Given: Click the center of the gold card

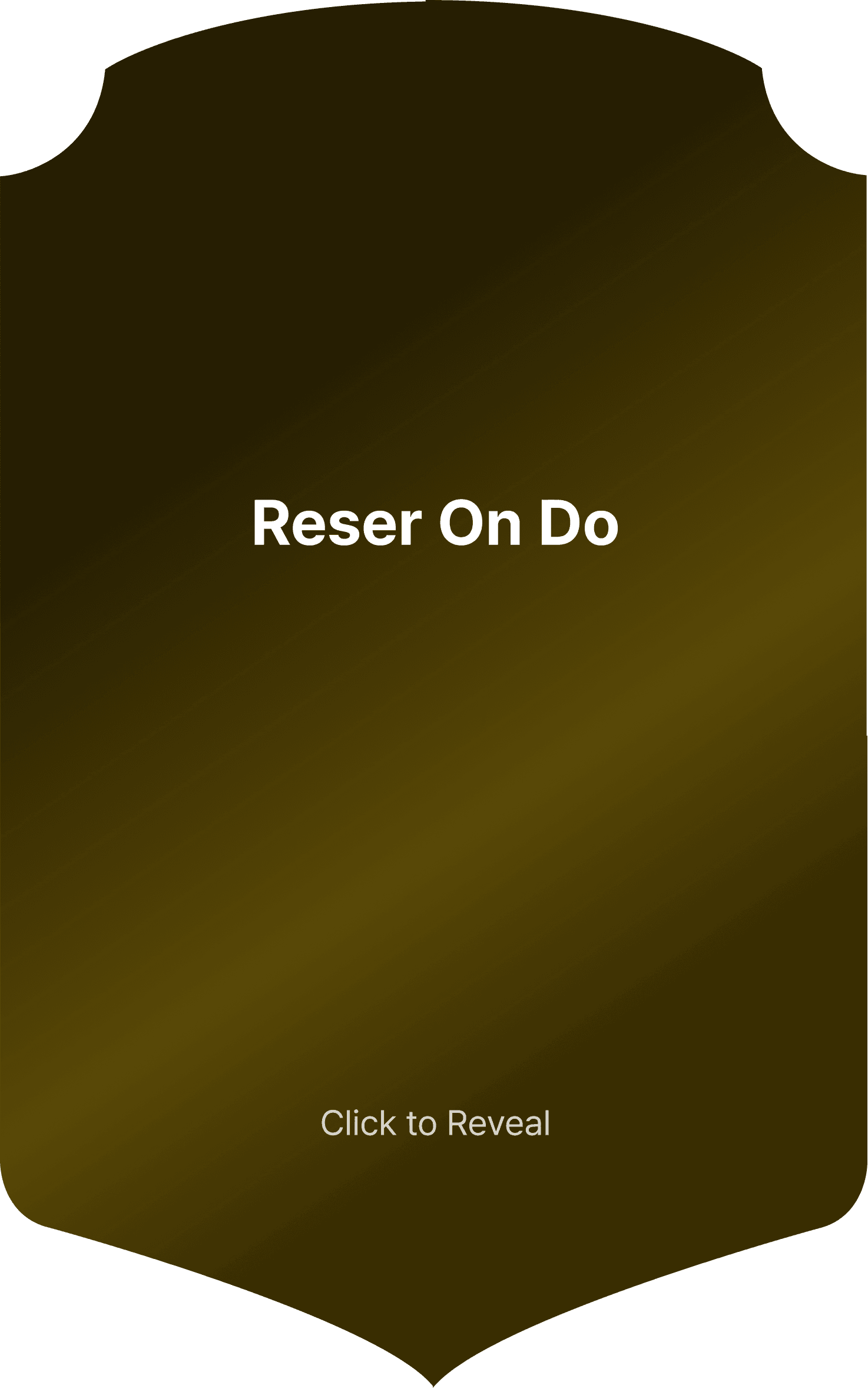Looking at the screenshot, I should (x=434, y=694).
